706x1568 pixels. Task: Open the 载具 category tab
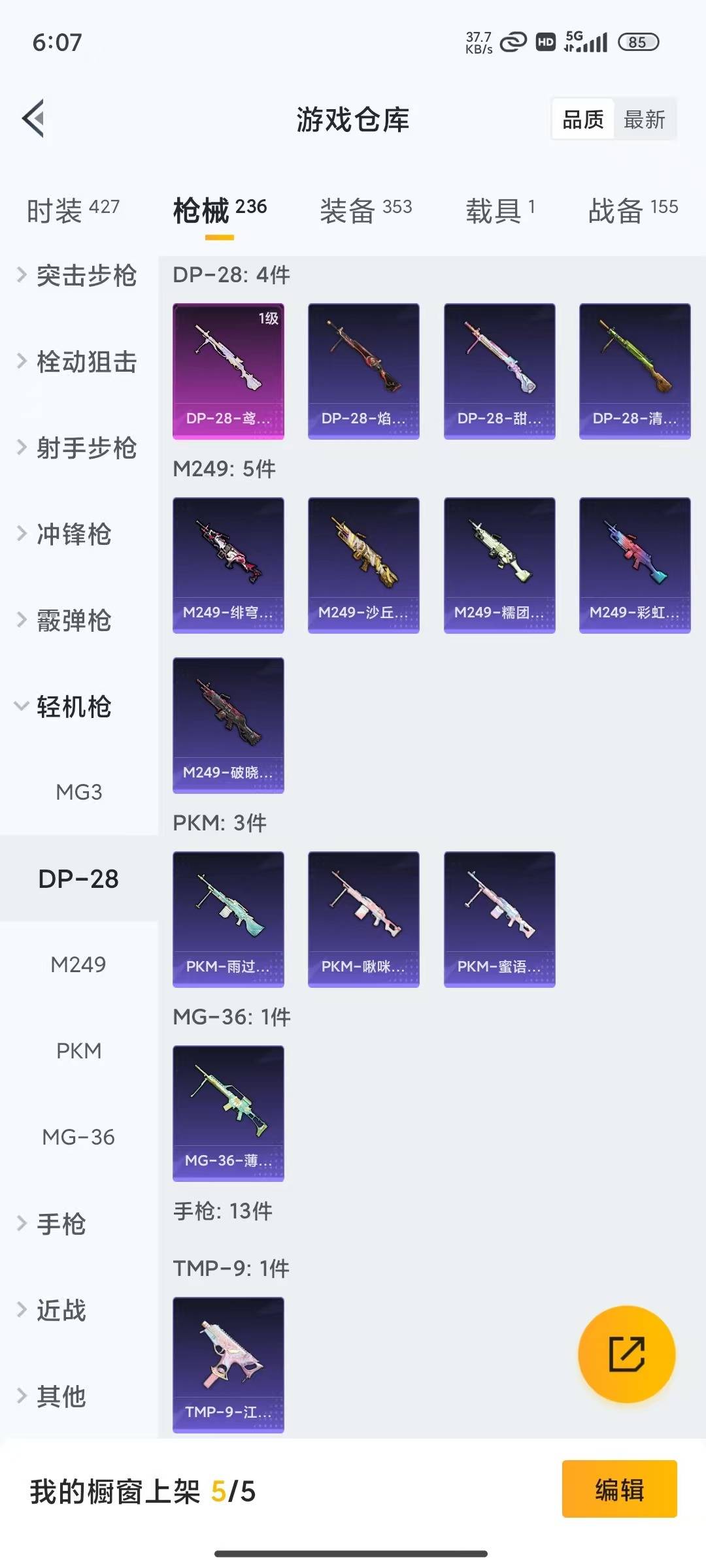(500, 208)
